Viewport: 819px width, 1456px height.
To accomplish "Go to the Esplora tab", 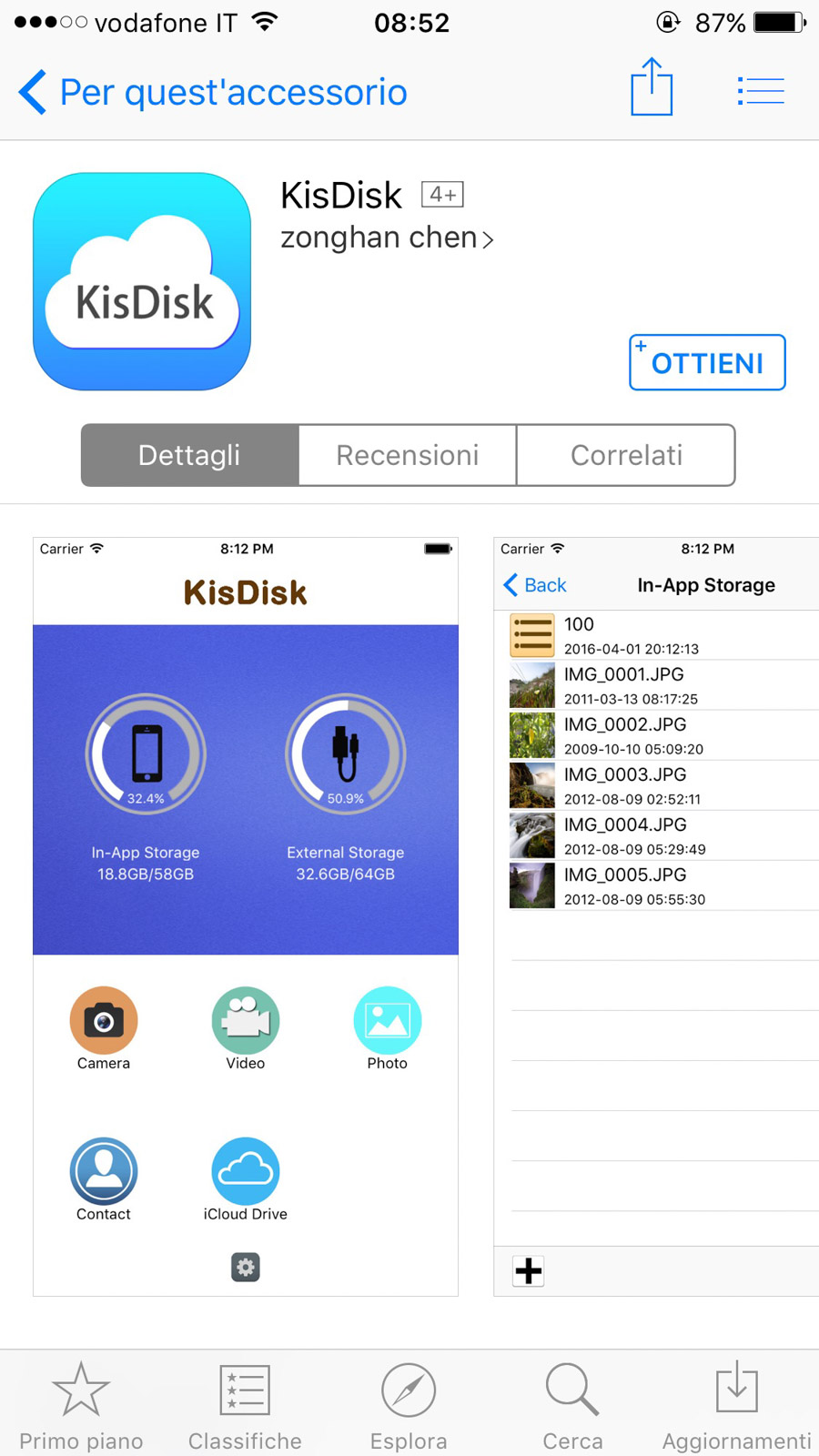I will [x=409, y=1405].
